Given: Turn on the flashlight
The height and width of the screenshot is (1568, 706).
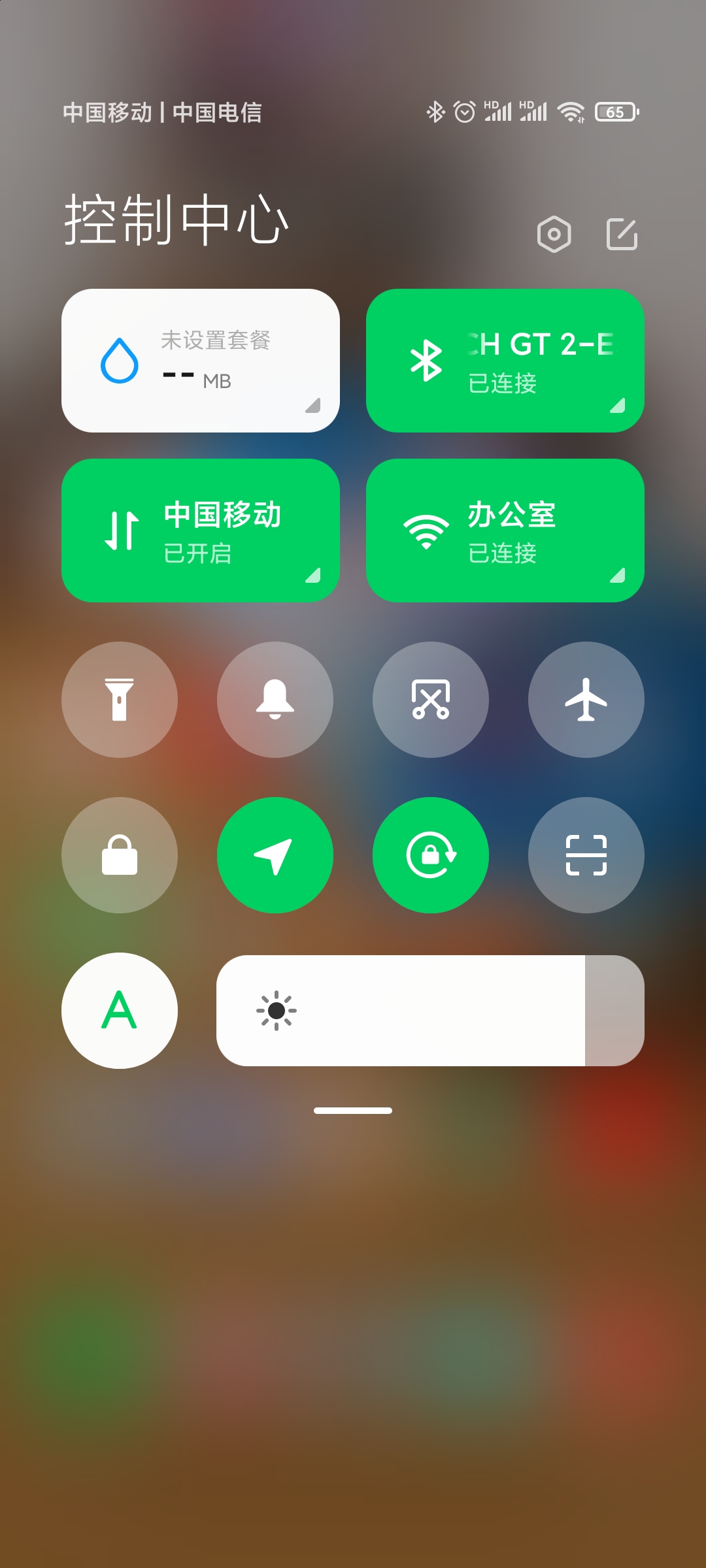Looking at the screenshot, I should pyautogui.click(x=120, y=700).
